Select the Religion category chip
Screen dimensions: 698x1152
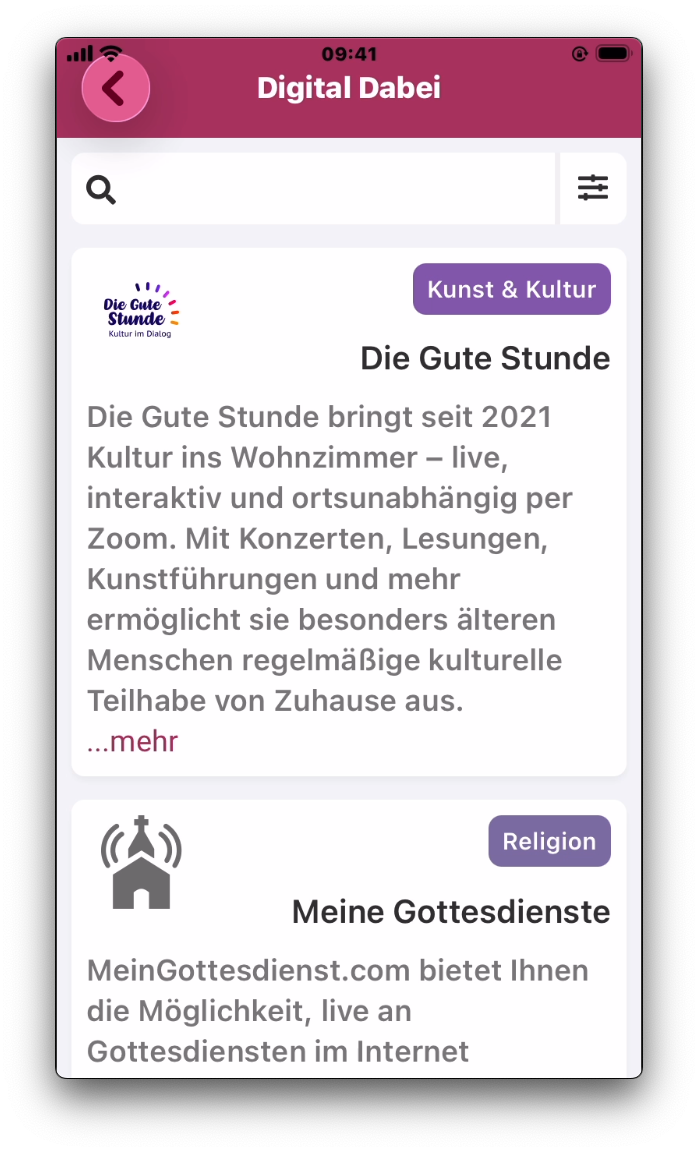click(x=549, y=842)
